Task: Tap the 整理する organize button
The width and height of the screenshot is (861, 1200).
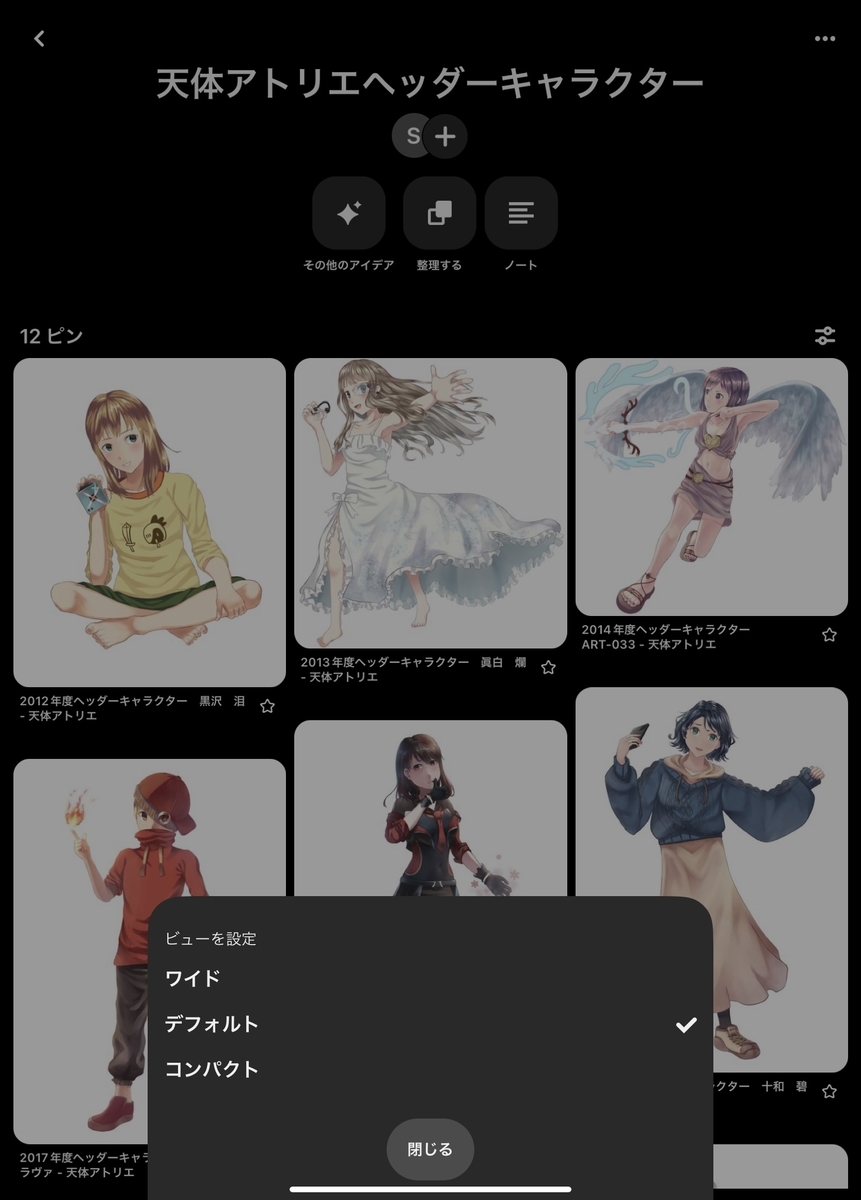Action: pyautogui.click(x=439, y=213)
